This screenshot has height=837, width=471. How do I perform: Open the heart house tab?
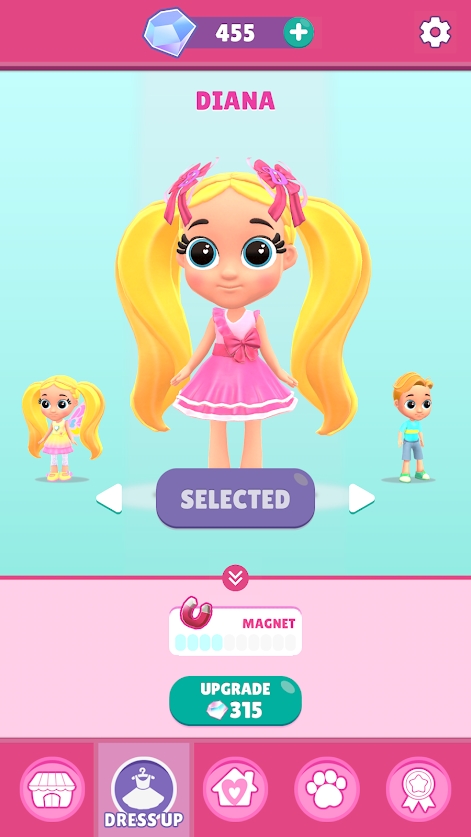pos(236,789)
